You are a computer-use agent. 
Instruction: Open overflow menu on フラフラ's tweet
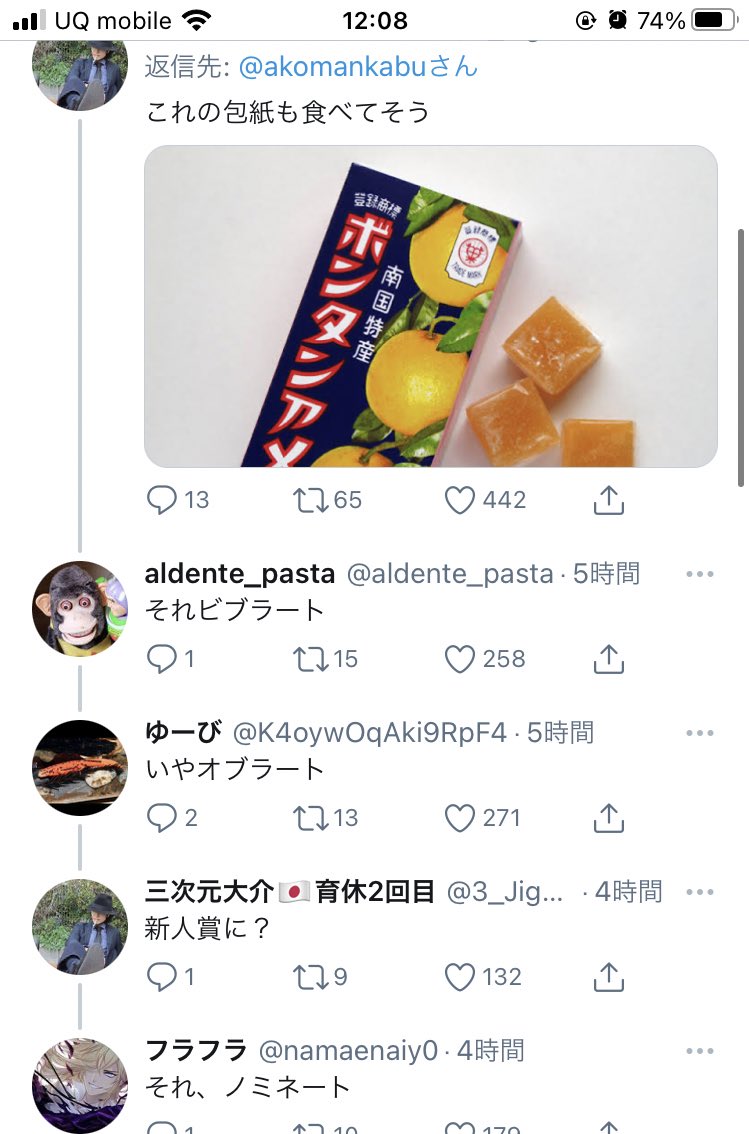click(x=700, y=1051)
